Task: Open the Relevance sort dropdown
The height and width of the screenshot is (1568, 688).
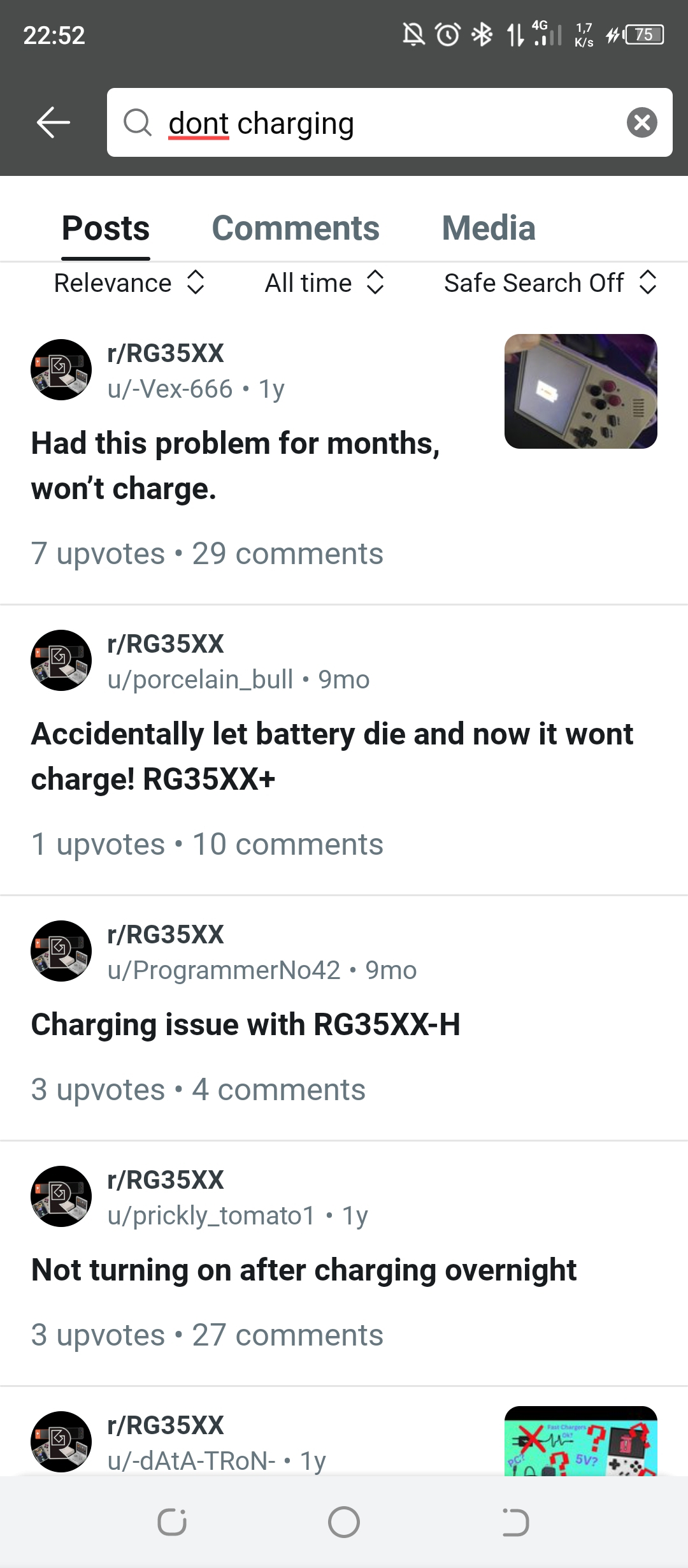Action: [129, 282]
